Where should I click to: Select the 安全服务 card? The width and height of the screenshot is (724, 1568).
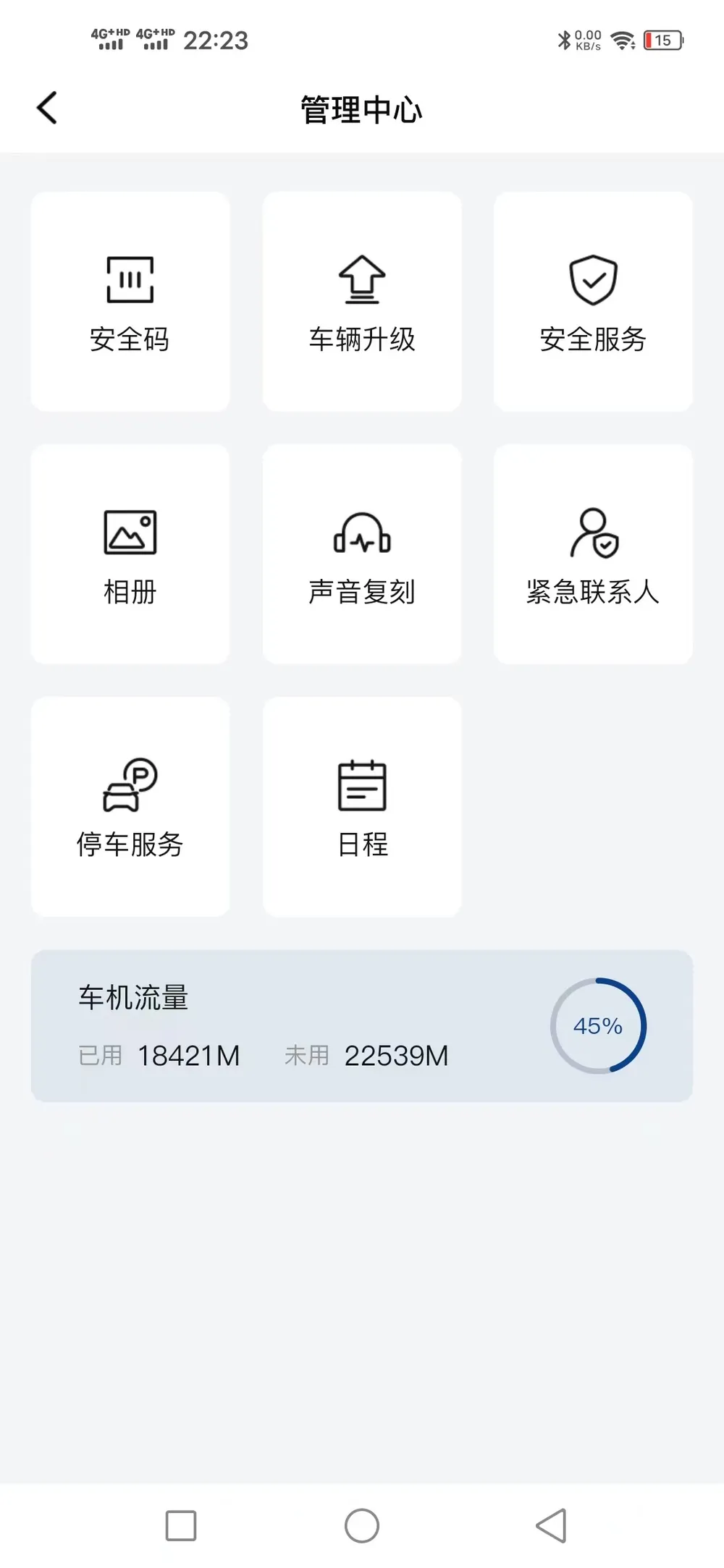593,302
